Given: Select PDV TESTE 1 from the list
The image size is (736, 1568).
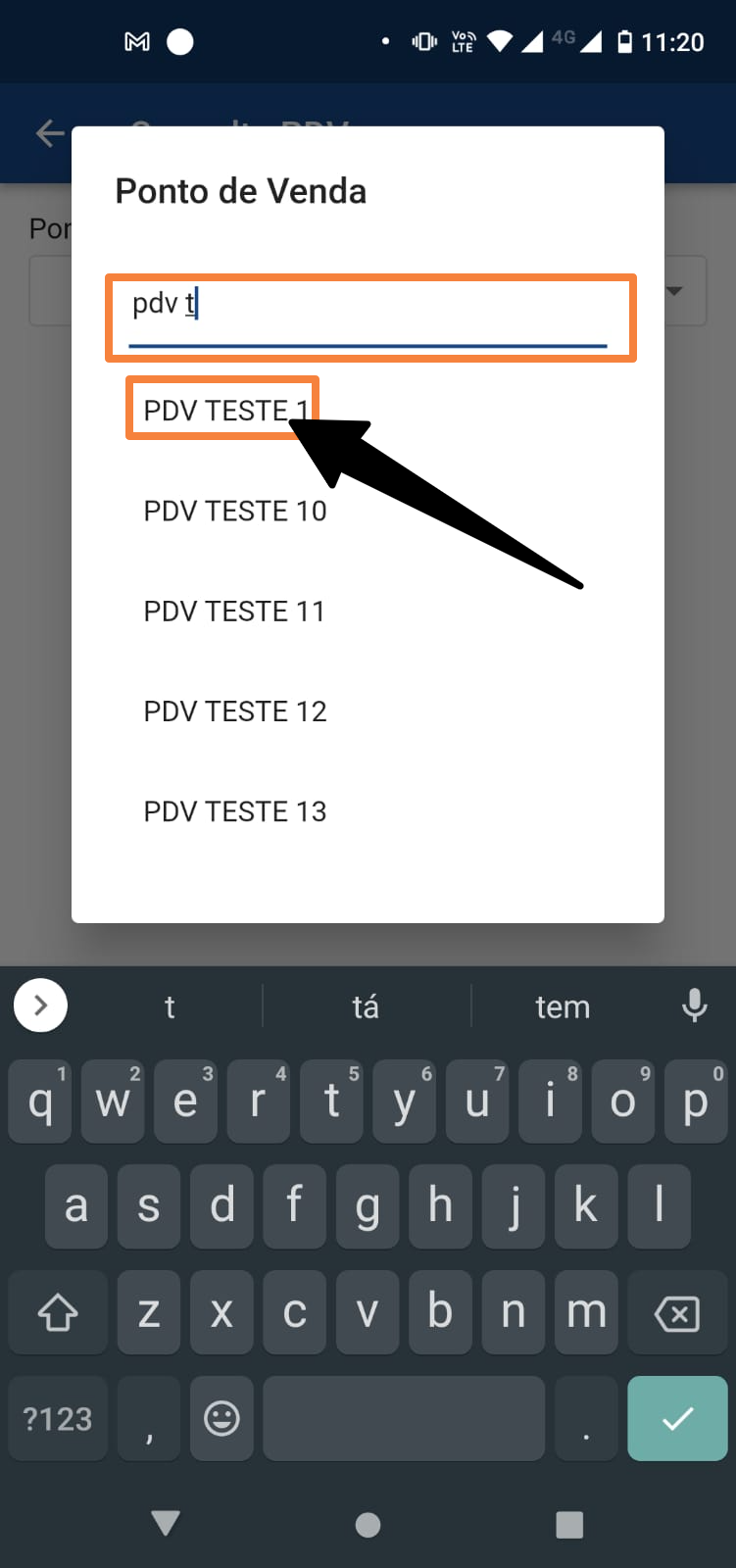Looking at the screenshot, I should point(225,411).
